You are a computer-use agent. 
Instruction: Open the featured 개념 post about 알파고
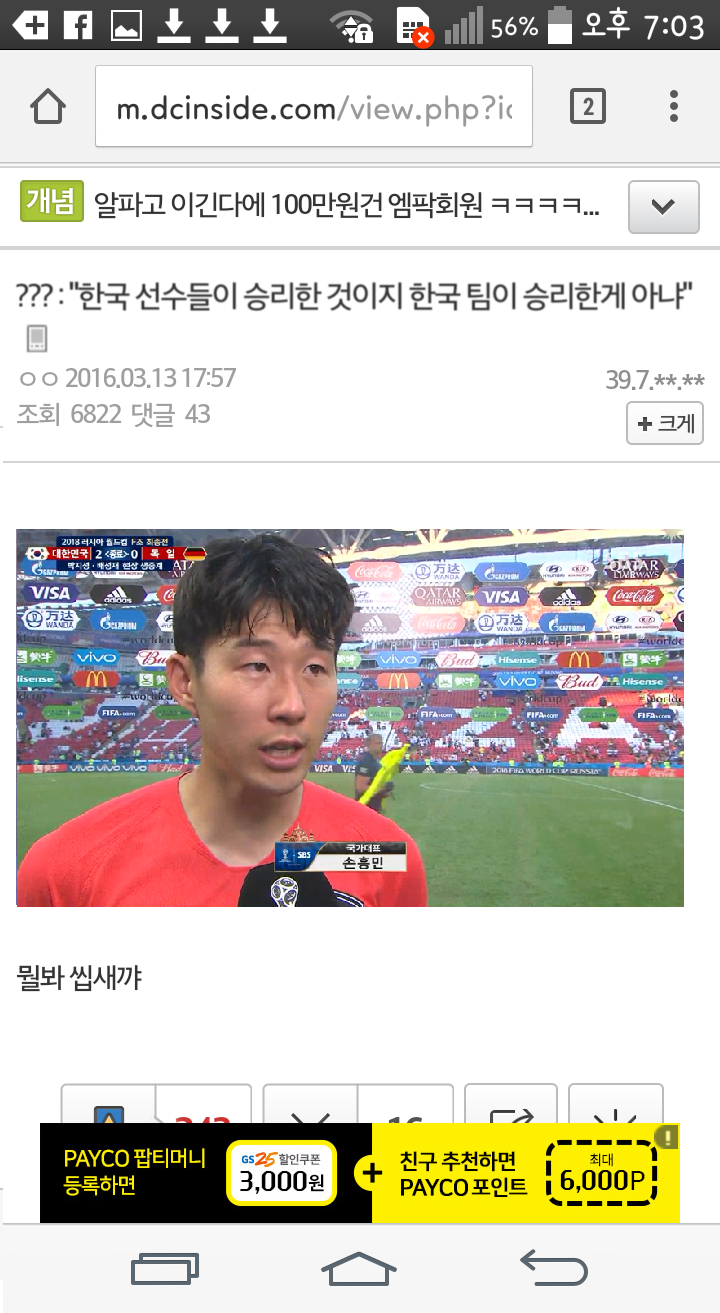310,206
